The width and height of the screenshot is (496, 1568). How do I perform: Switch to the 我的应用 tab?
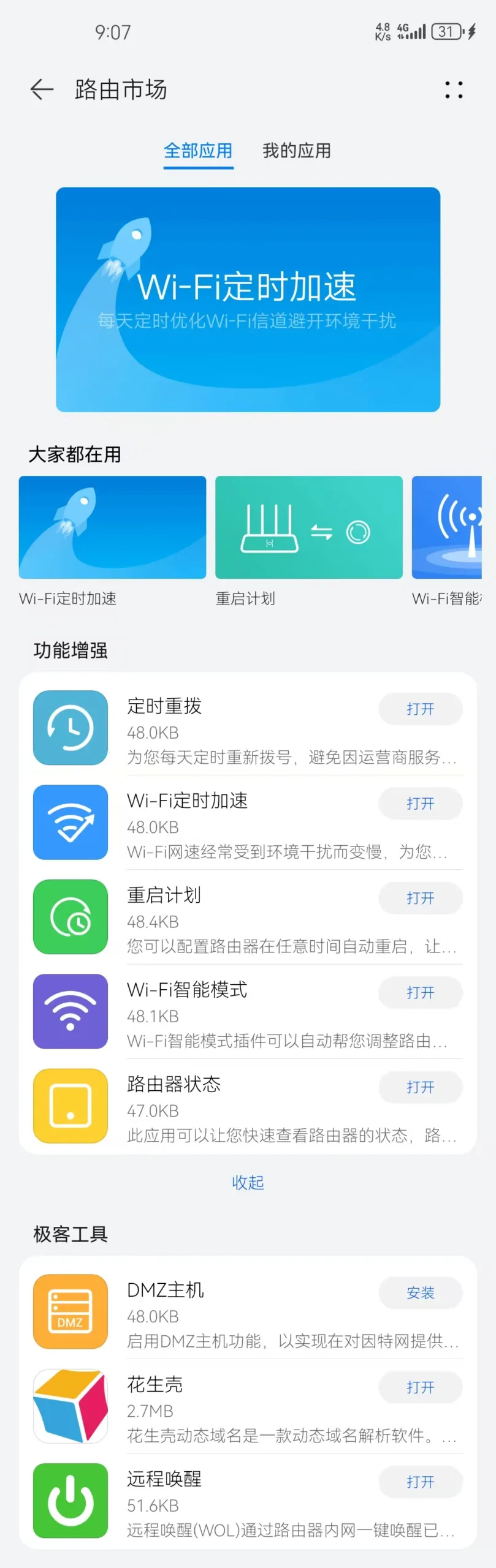297,151
